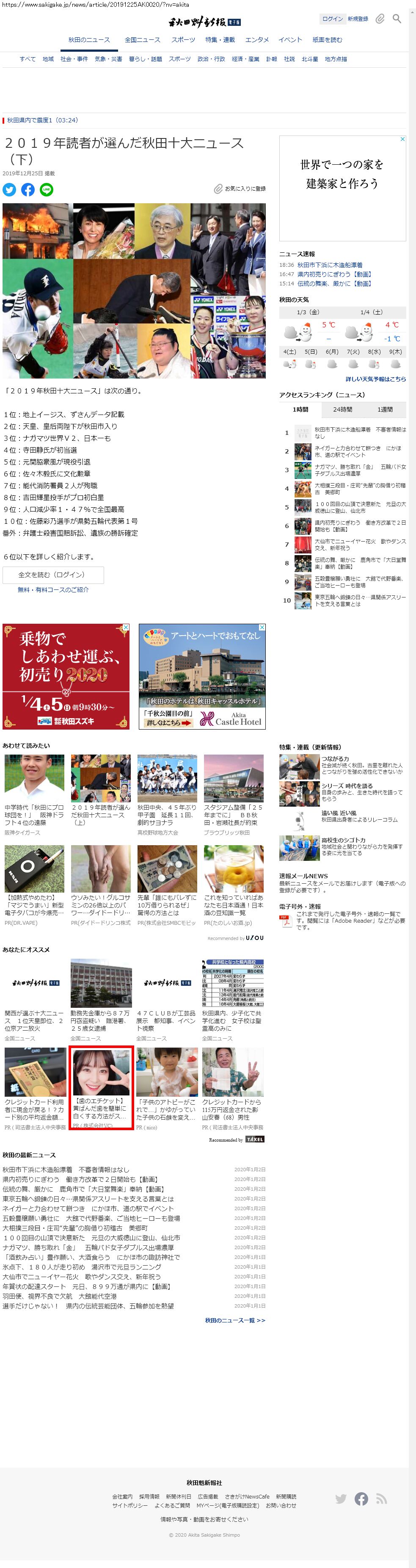The width and height of the screenshot is (416, 1568).
Task: Open breaking news 秋田市下浜に木造船漂着
Action: point(330,265)
